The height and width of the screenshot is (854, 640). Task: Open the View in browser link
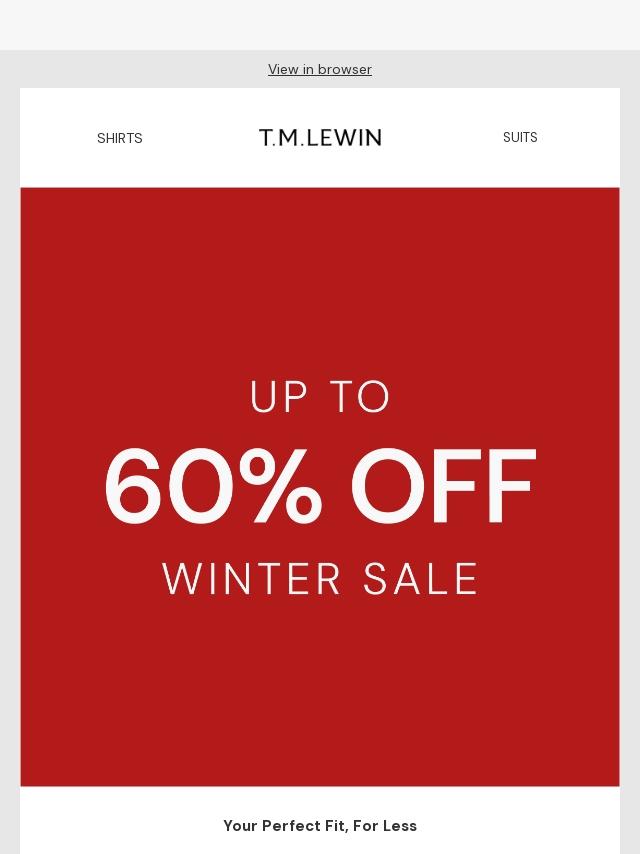320,69
